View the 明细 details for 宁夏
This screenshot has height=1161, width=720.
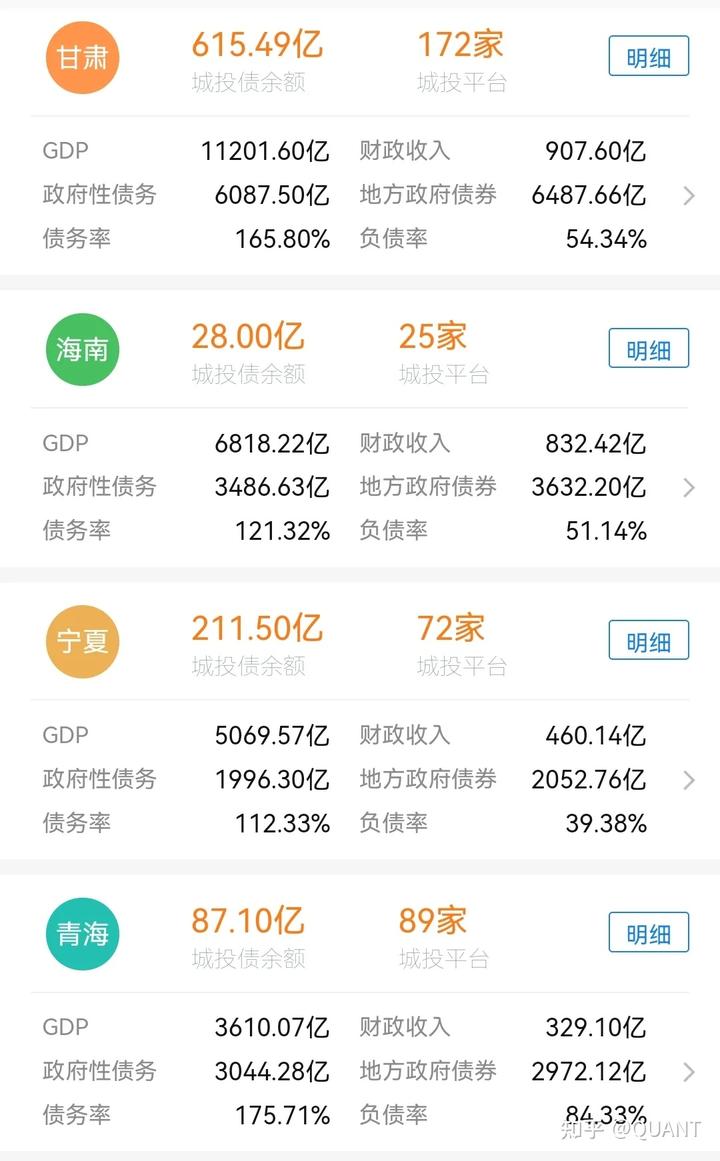pyautogui.click(x=648, y=641)
